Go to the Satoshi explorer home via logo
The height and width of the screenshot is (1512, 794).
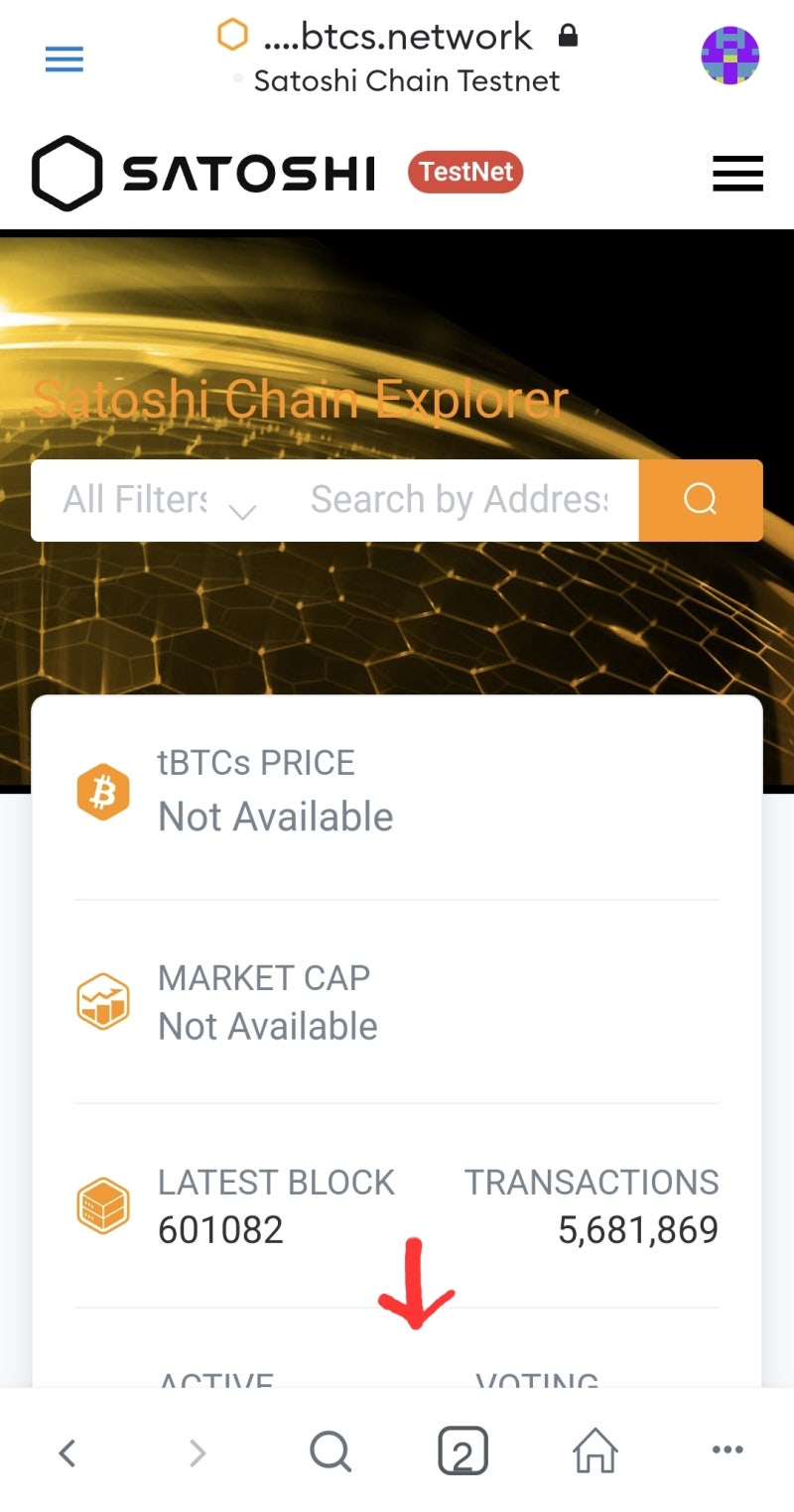pos(203,174)
